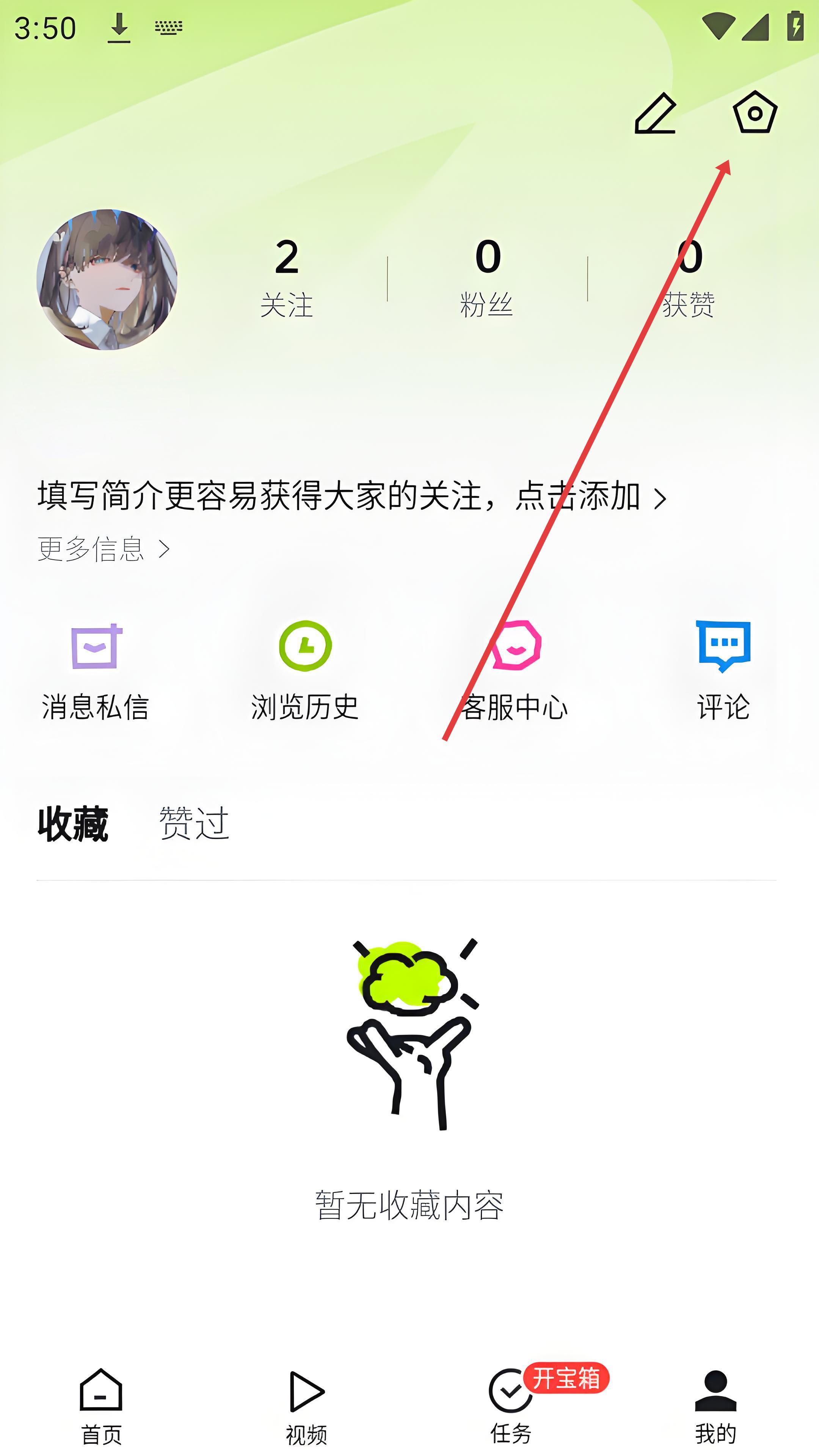View the 关注 following list
The height and width of the screenshot is (1456, 819).
coord(287,277)
